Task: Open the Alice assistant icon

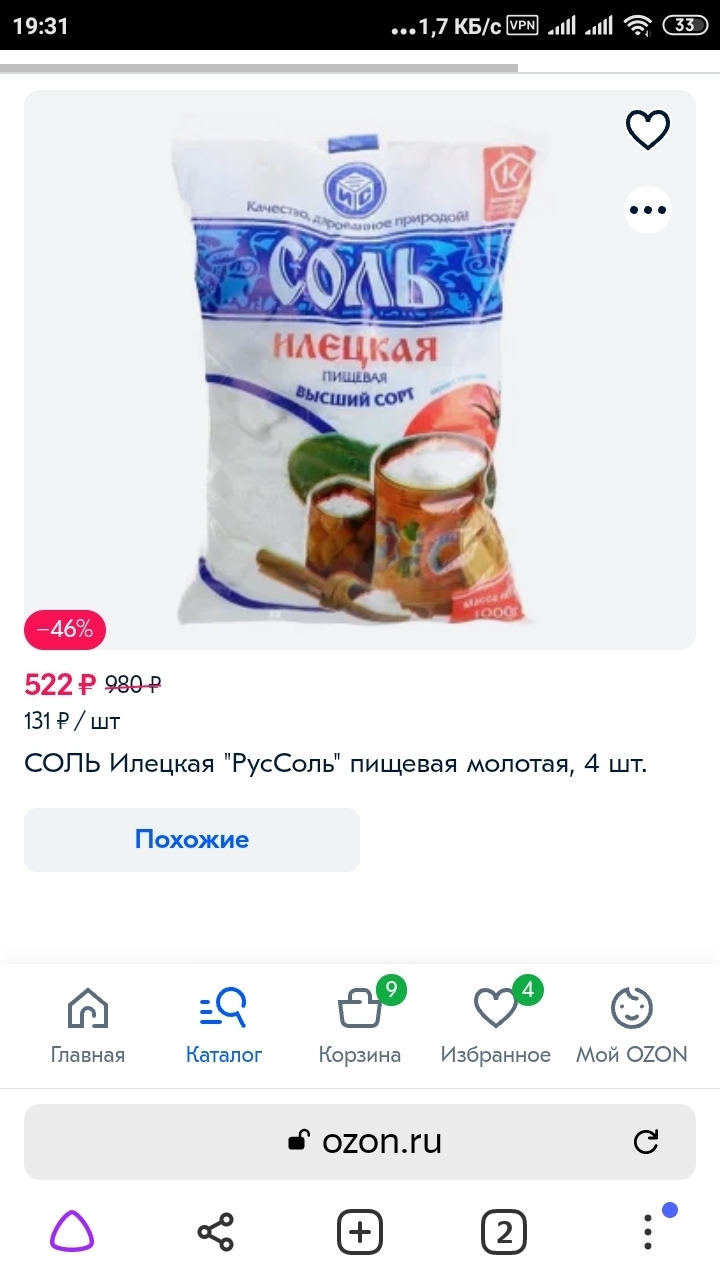Action: (x=72, y=1232)
